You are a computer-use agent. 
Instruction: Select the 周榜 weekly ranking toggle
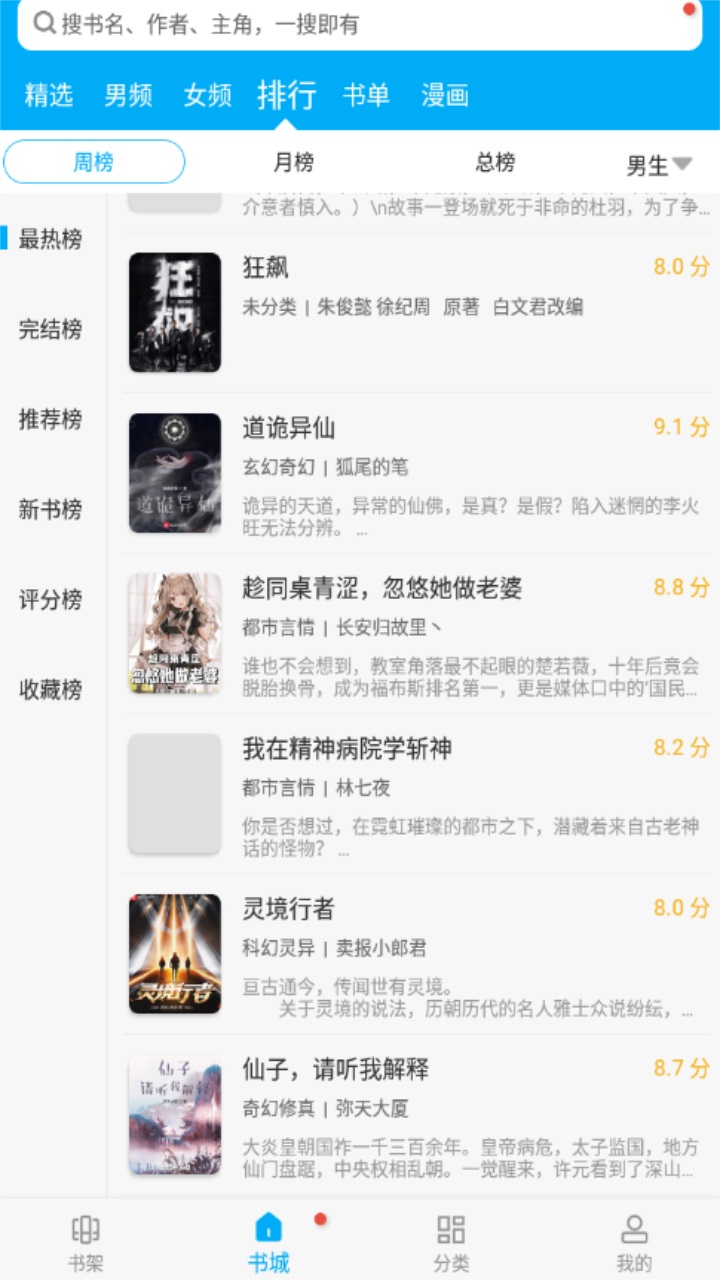tap(95, 161)
